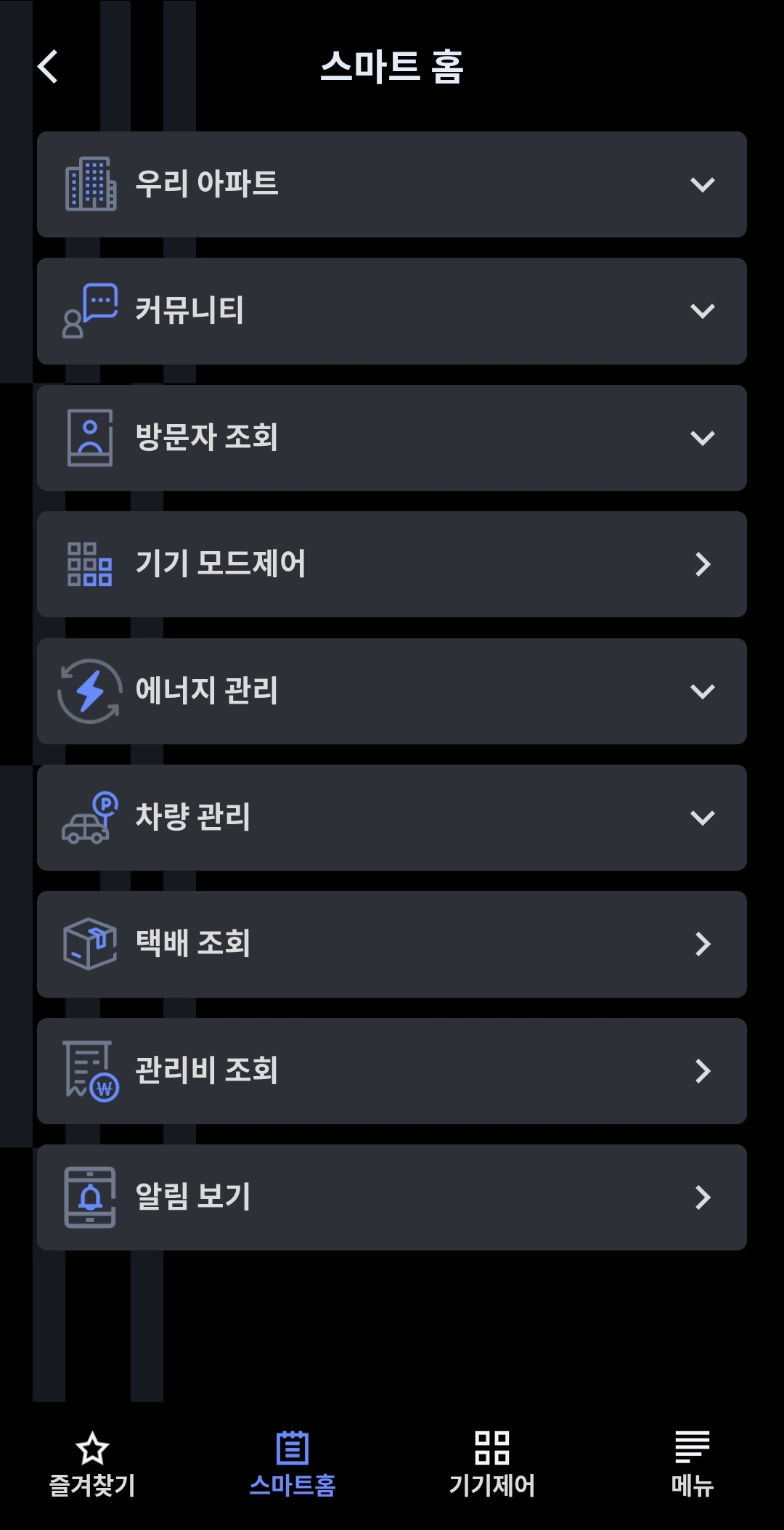
Task: Open the 메뉴 tab
Action: point(692,1464)
